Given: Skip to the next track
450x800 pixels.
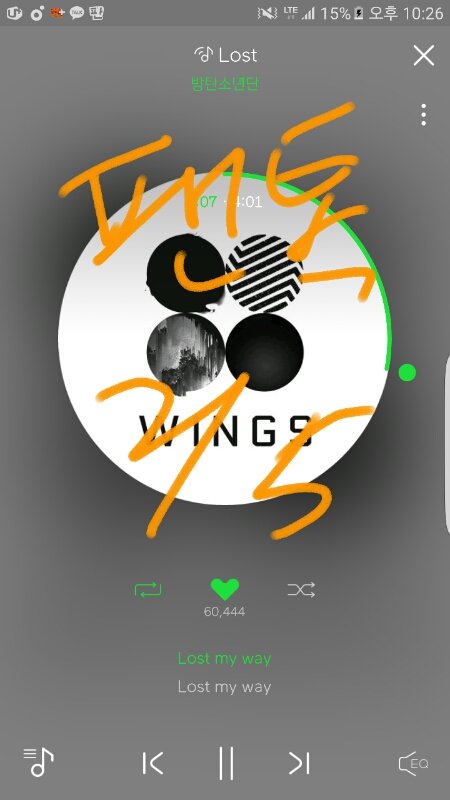Looking at the screenshot, I should point(299,763).
